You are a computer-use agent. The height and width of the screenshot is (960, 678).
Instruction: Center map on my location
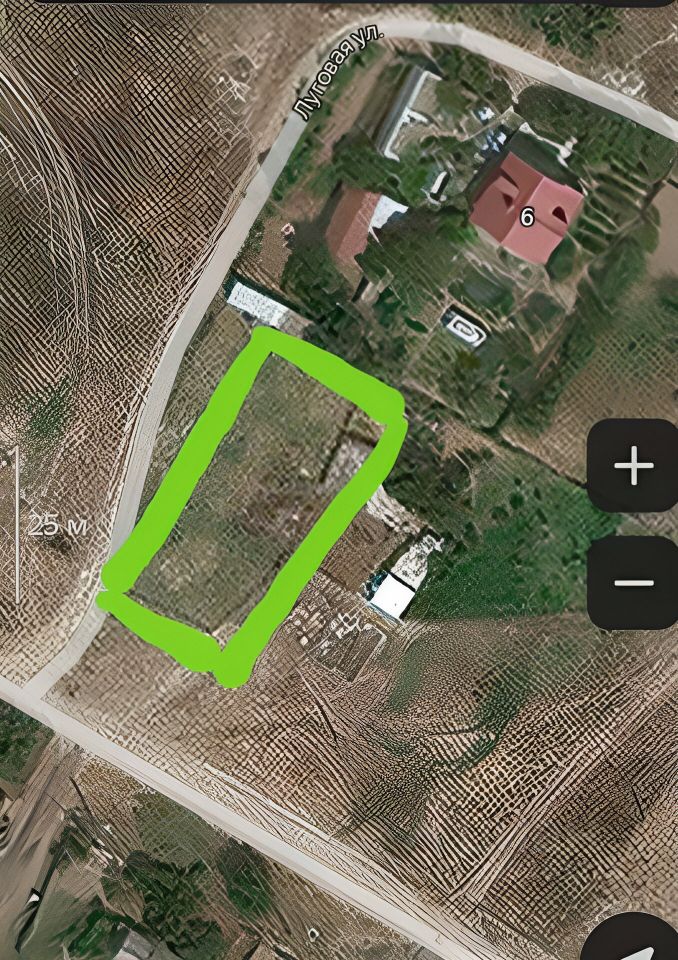pyautogui.click(x=636, y=942)
